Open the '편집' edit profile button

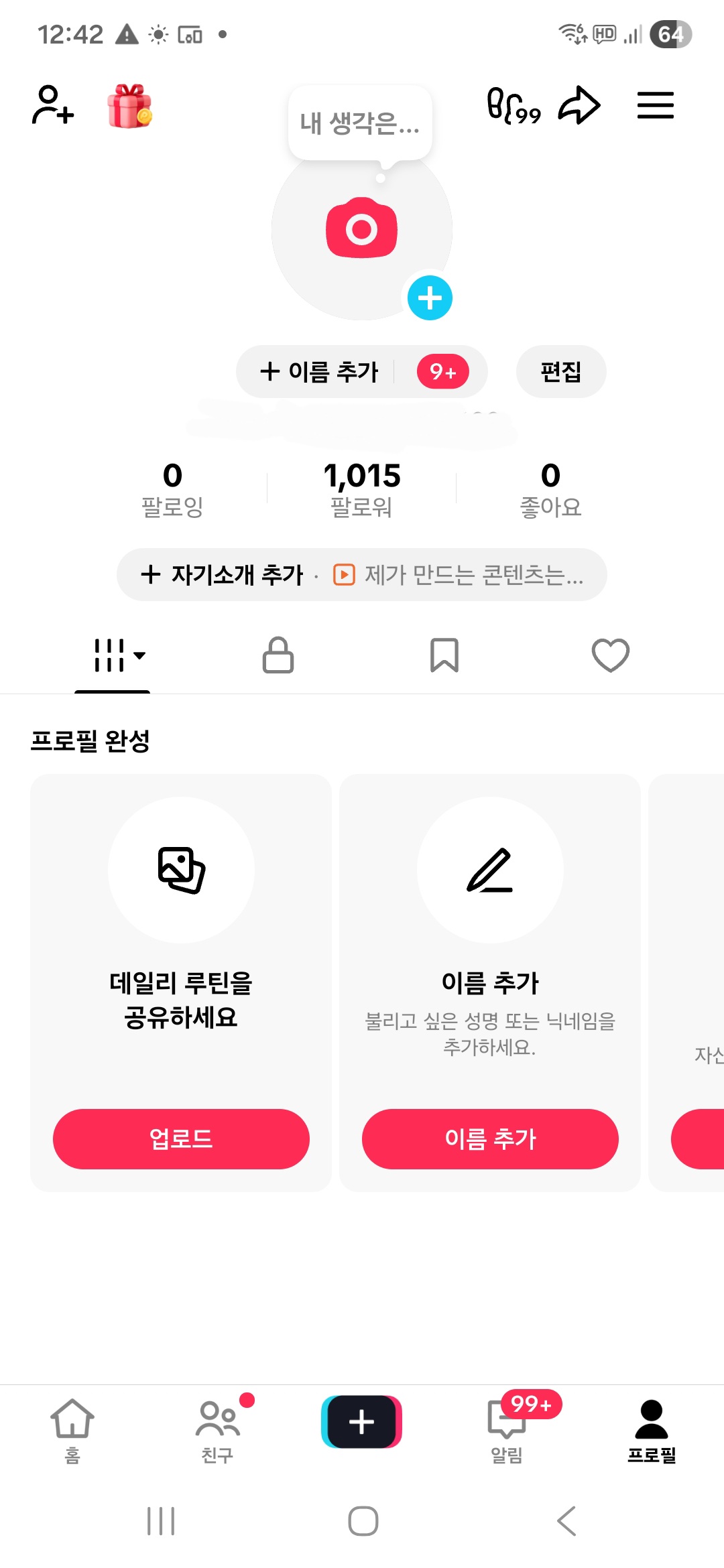click(561, 372)
